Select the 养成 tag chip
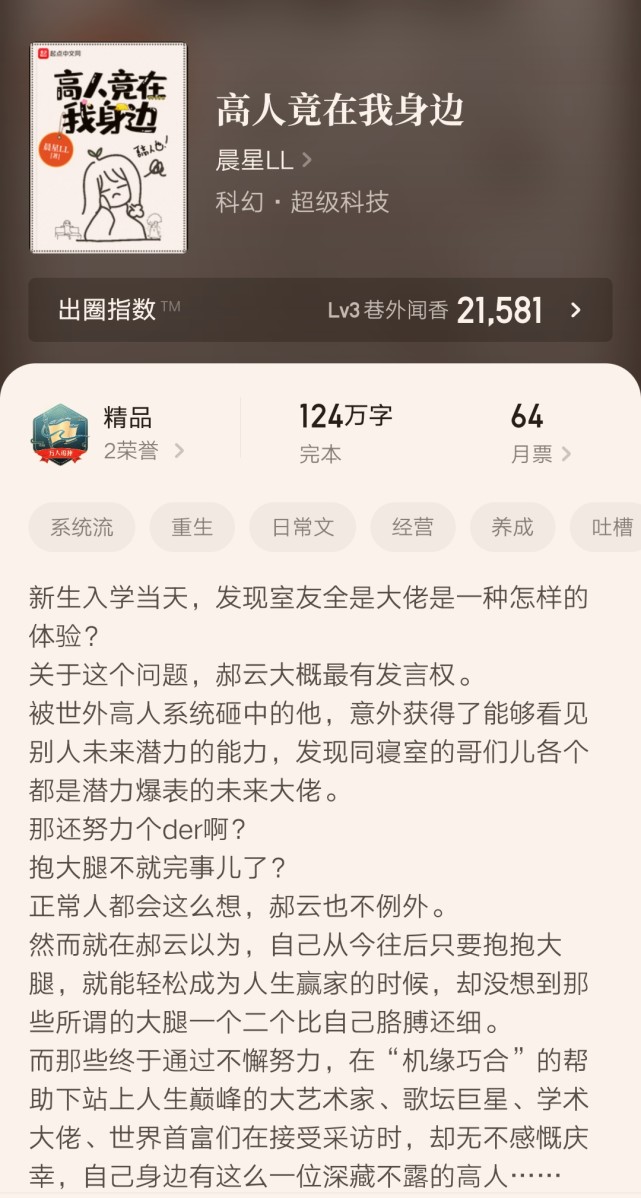 (512, 527)
